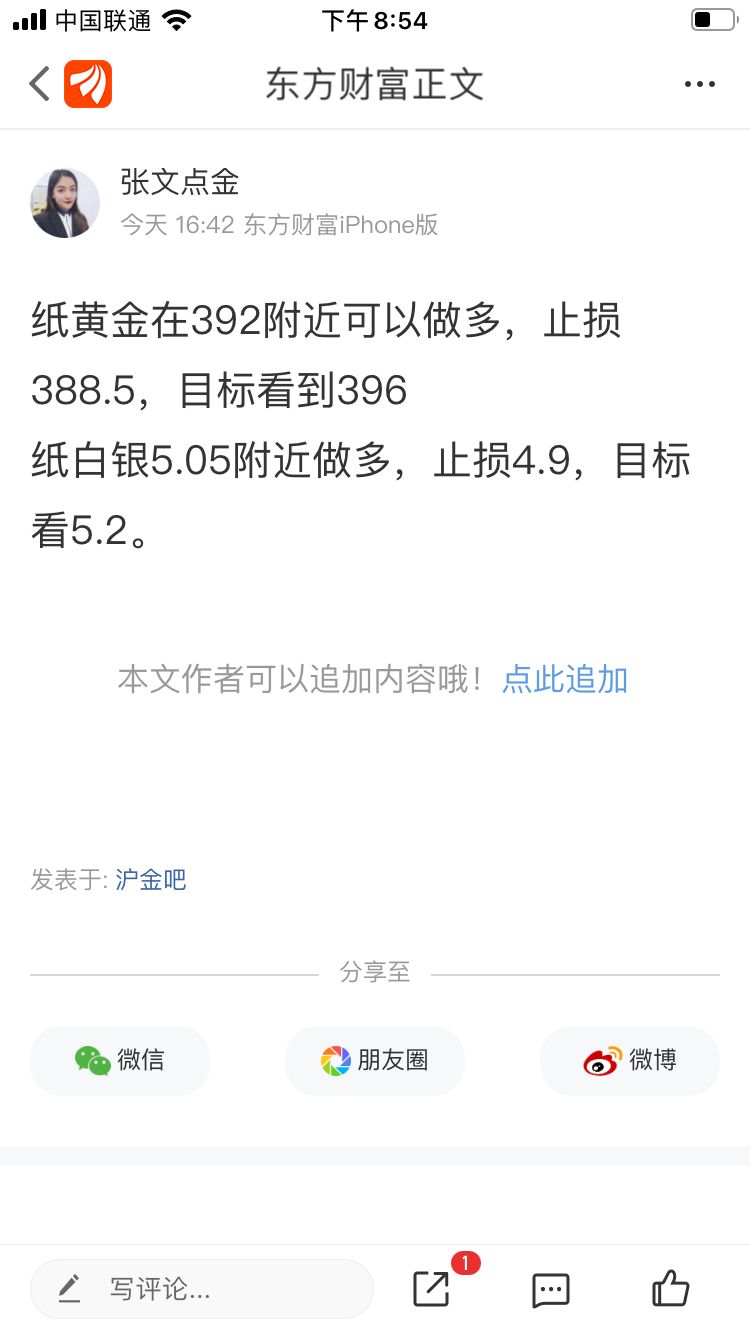Image resolution: width=750 pixels, height=1334 pixels.
Task: Share the article via the WeChat icon
Action: click(92, 1060)
